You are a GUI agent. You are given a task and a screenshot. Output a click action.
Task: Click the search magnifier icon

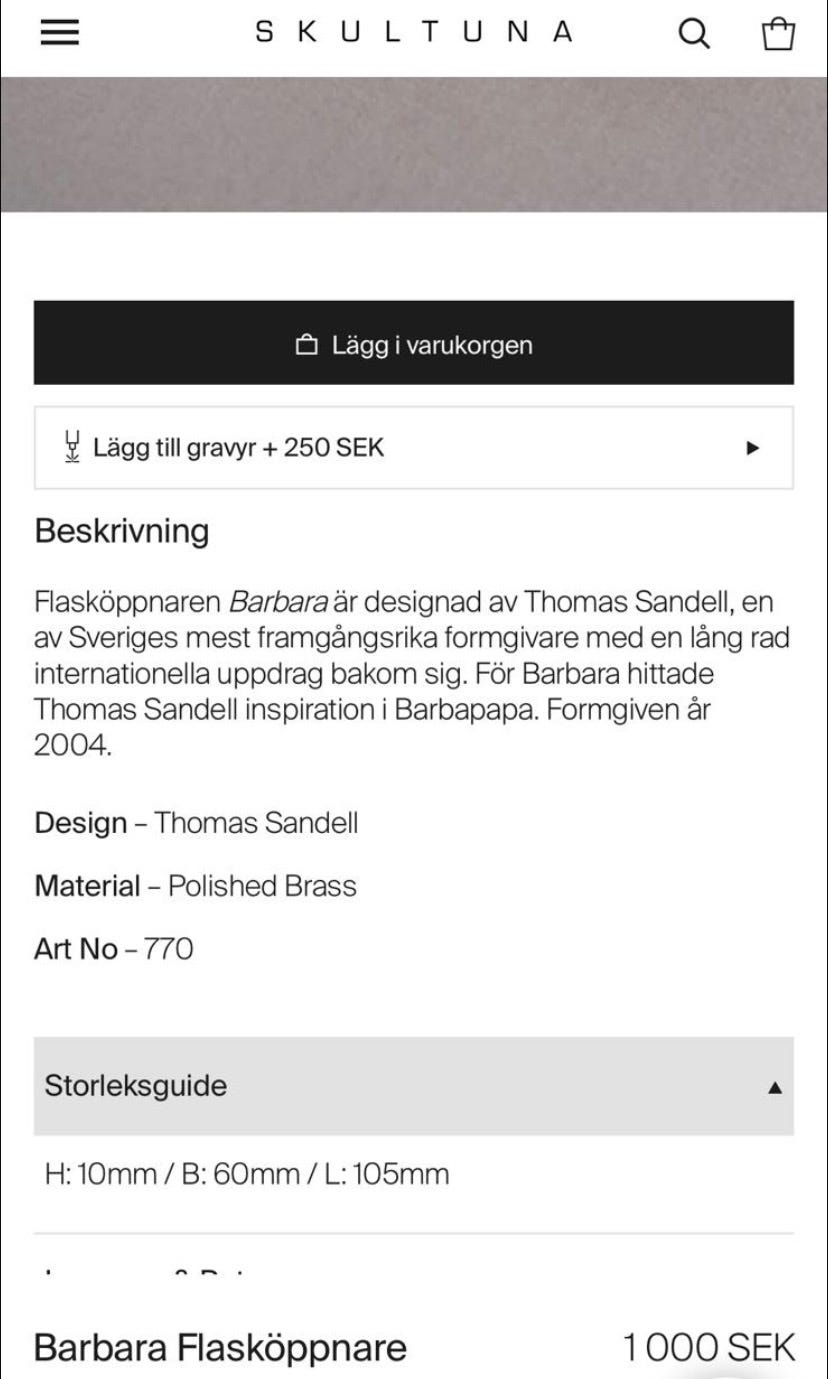point(692,33)
